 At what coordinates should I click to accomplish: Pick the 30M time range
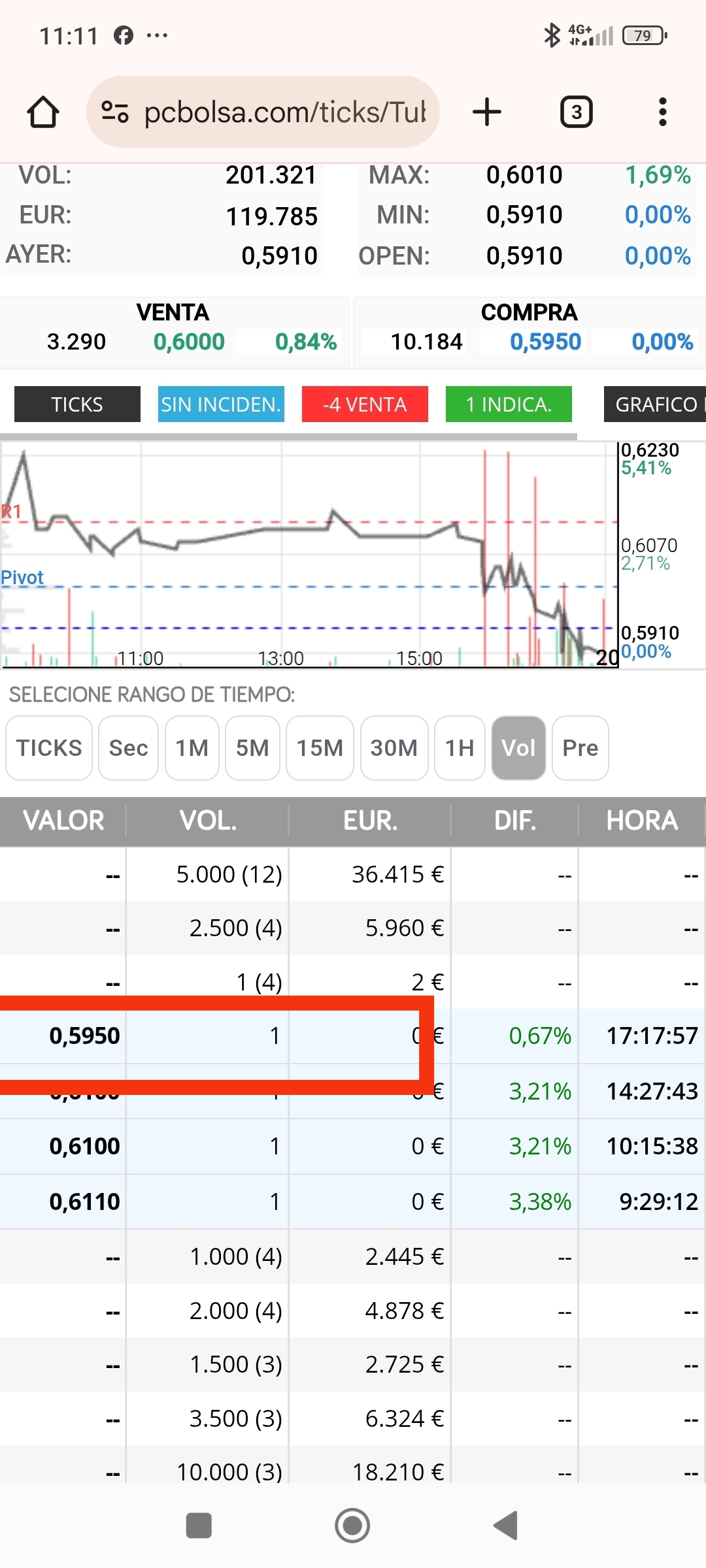[394, 748]
